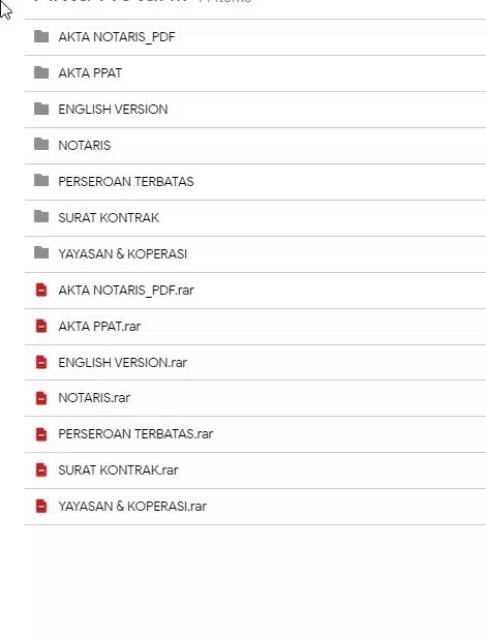Open the ENGLISH VERSION folder
This screenshot has height=640, width=486.
255,109
